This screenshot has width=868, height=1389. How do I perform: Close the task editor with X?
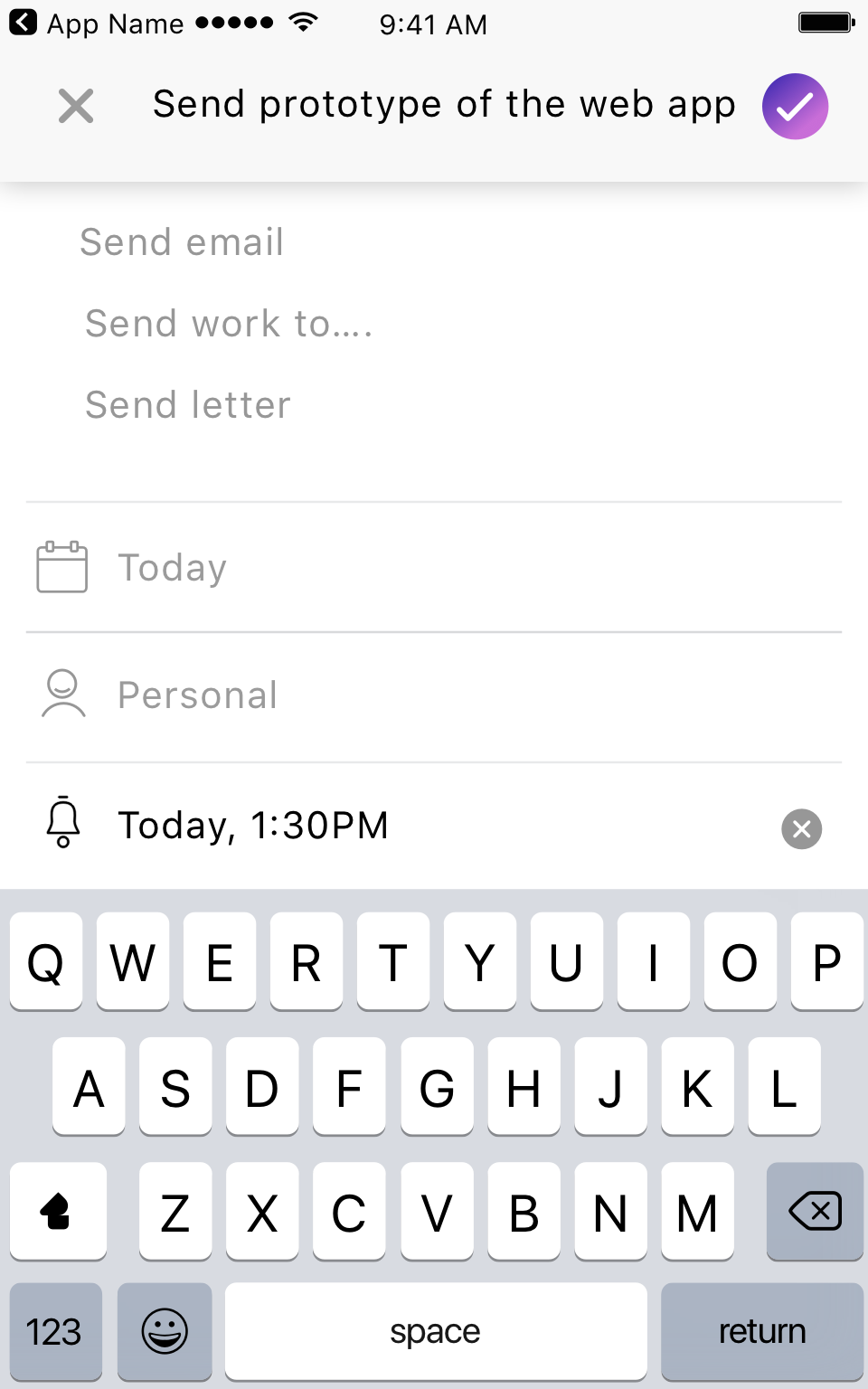point(76,106)
